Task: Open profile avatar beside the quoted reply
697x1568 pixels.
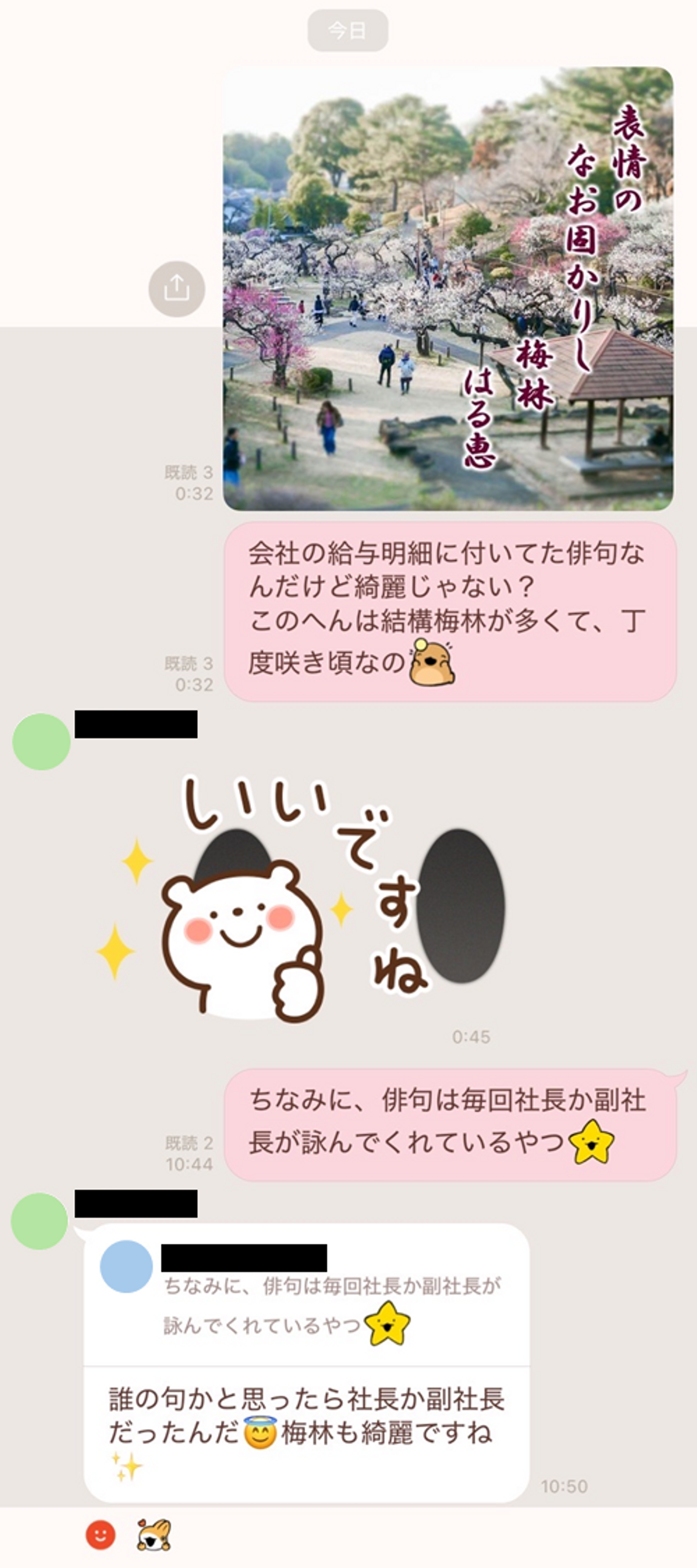Action: click(x=40, y=1221)
